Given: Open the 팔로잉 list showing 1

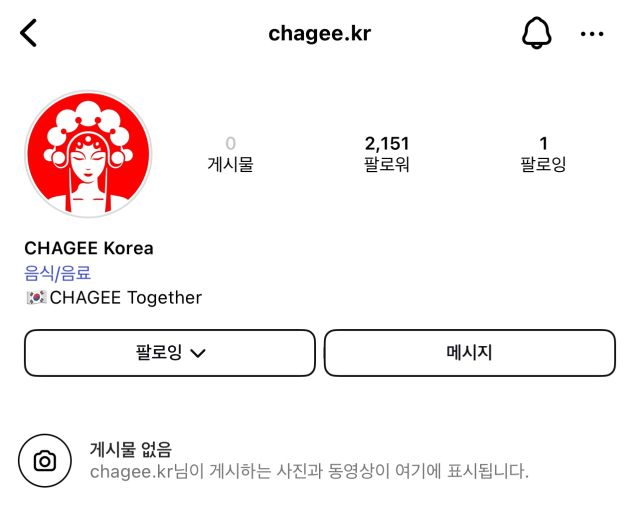Looking at the screenshot, I should pos(543,154).
